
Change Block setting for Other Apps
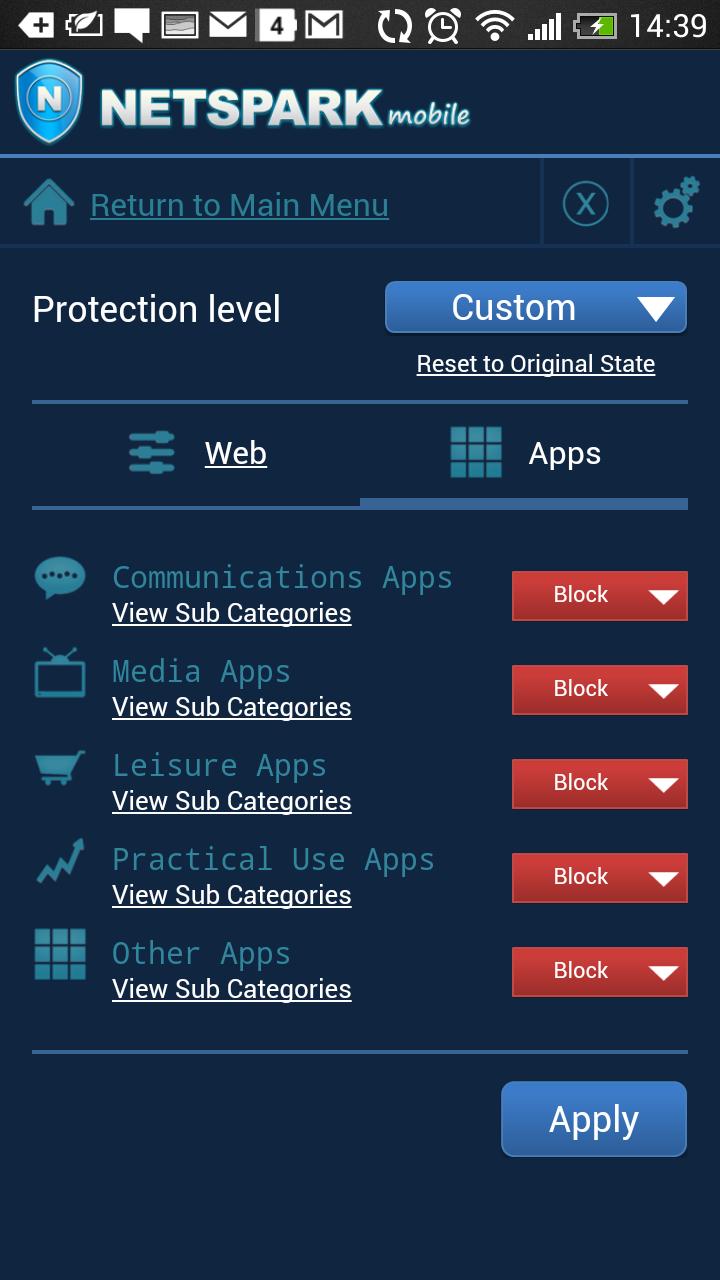[599, 971]
